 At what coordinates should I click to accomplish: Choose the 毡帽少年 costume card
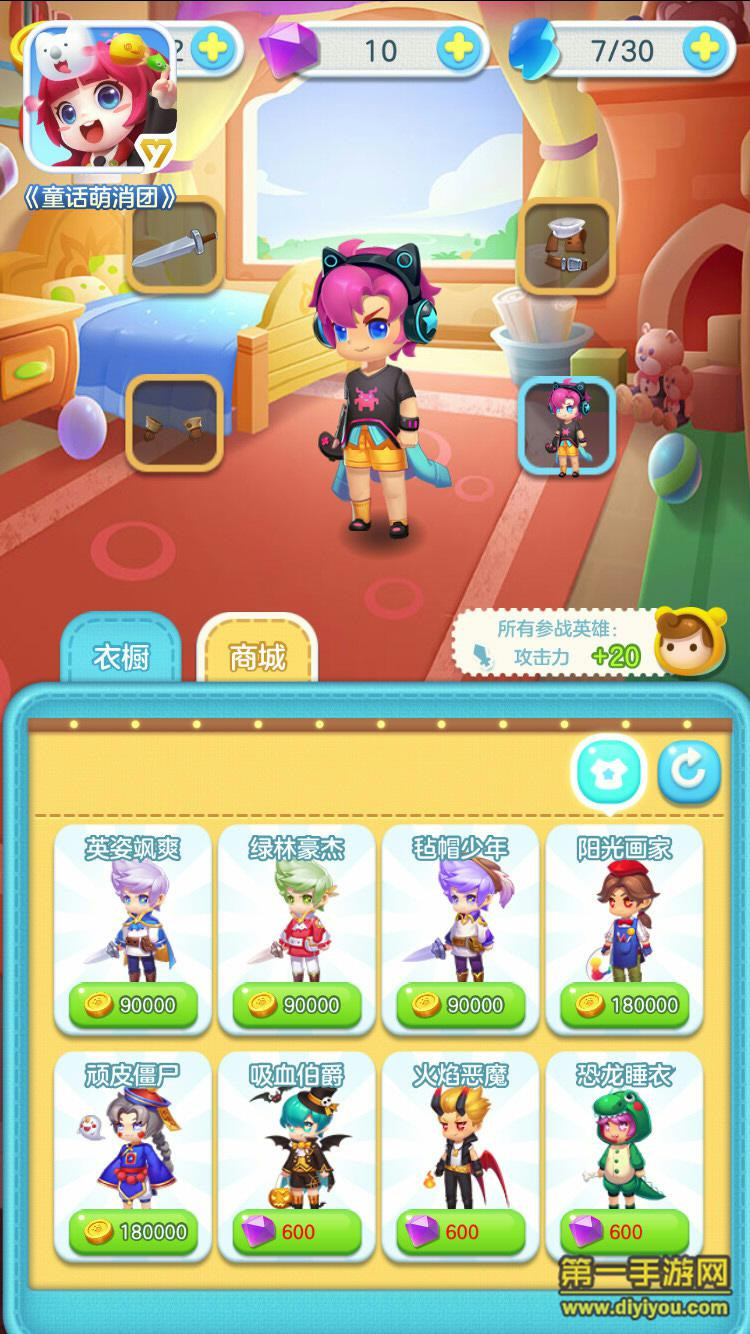coord(460,927)
